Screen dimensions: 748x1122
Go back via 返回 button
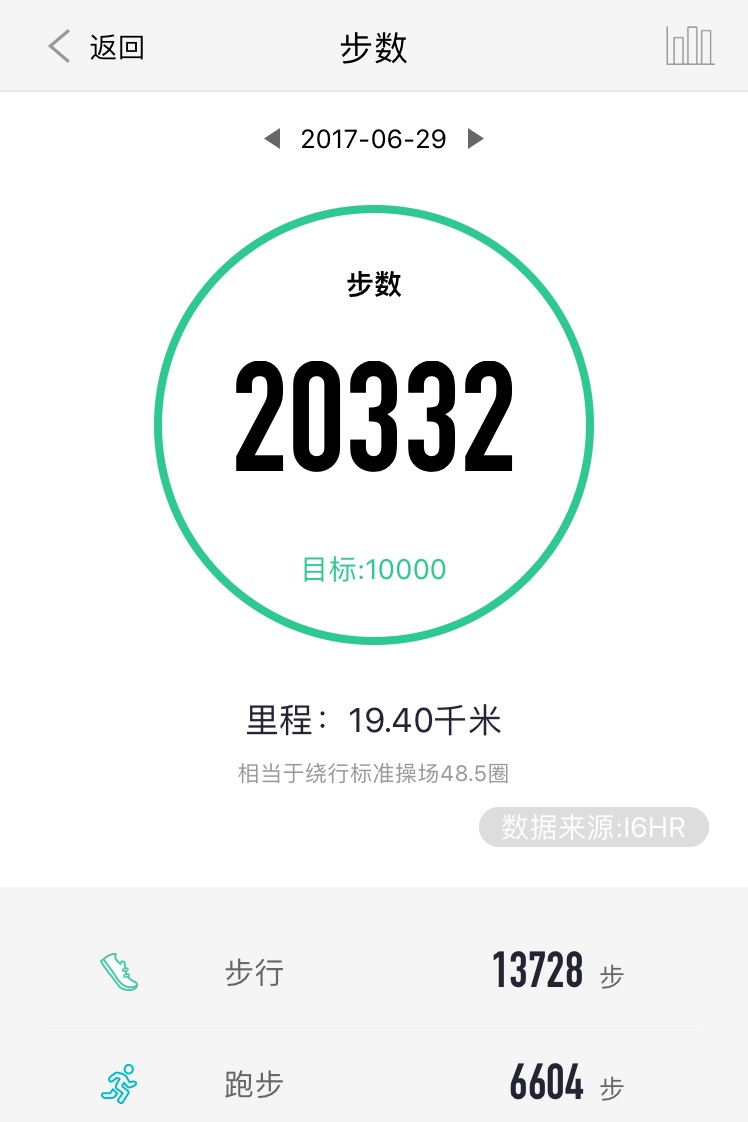coord(96,47)
